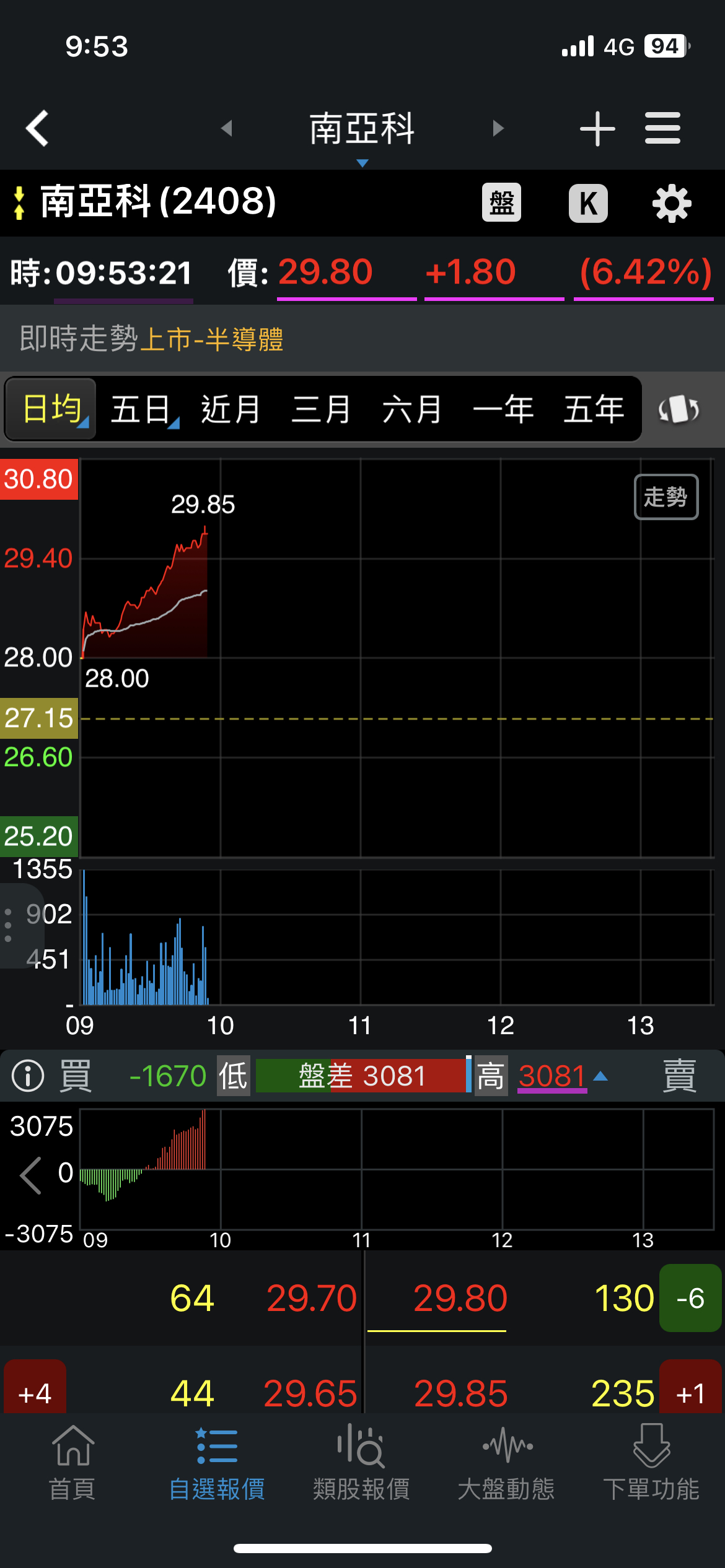Open chart settings gear

pos(672,203)
